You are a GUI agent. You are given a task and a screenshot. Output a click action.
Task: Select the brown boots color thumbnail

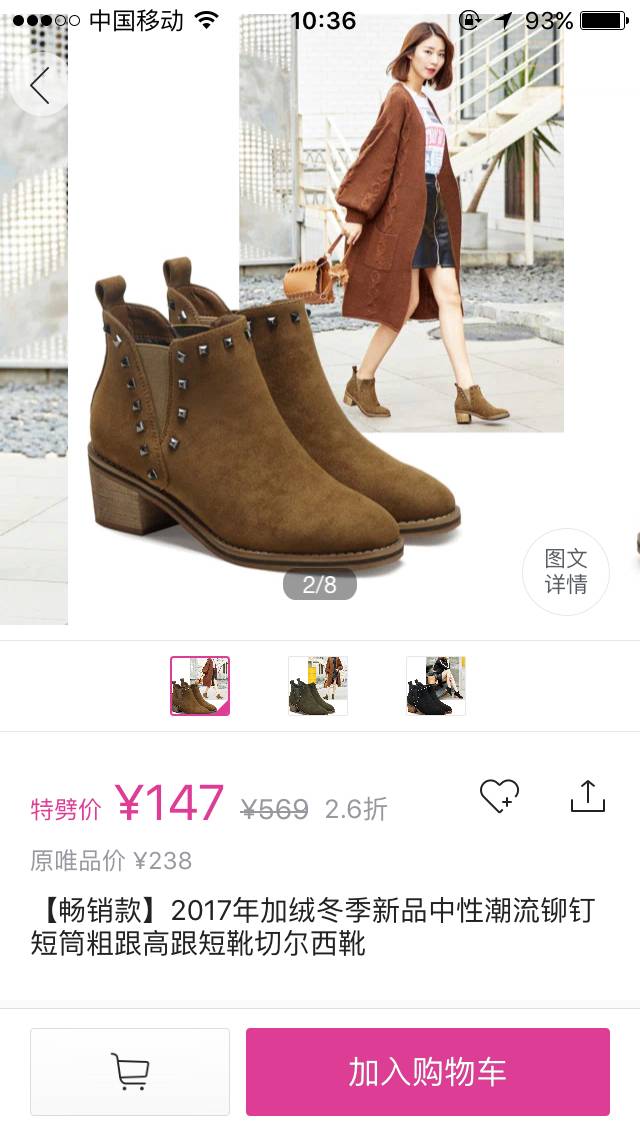tap(200, 686)
